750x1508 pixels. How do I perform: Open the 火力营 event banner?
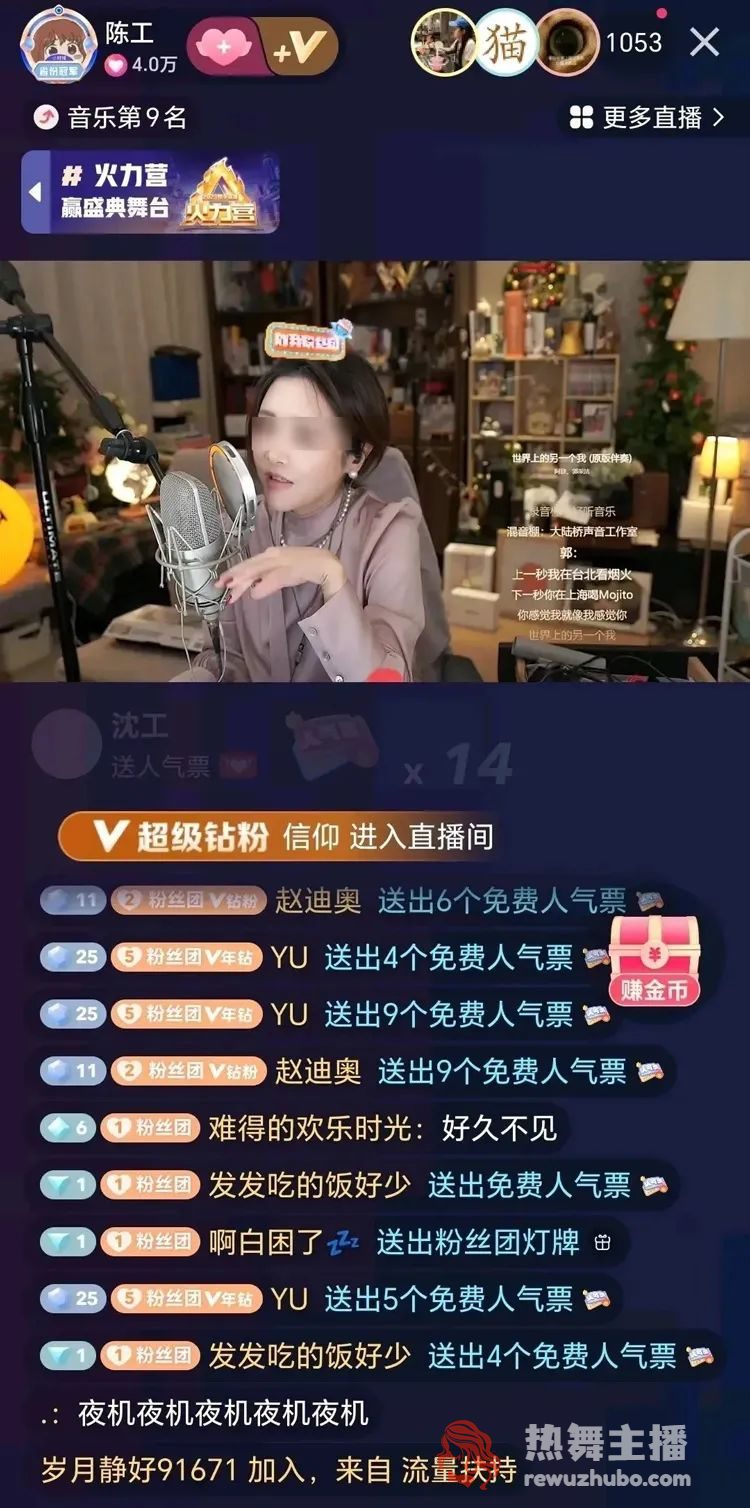click(x=150, y=192)
